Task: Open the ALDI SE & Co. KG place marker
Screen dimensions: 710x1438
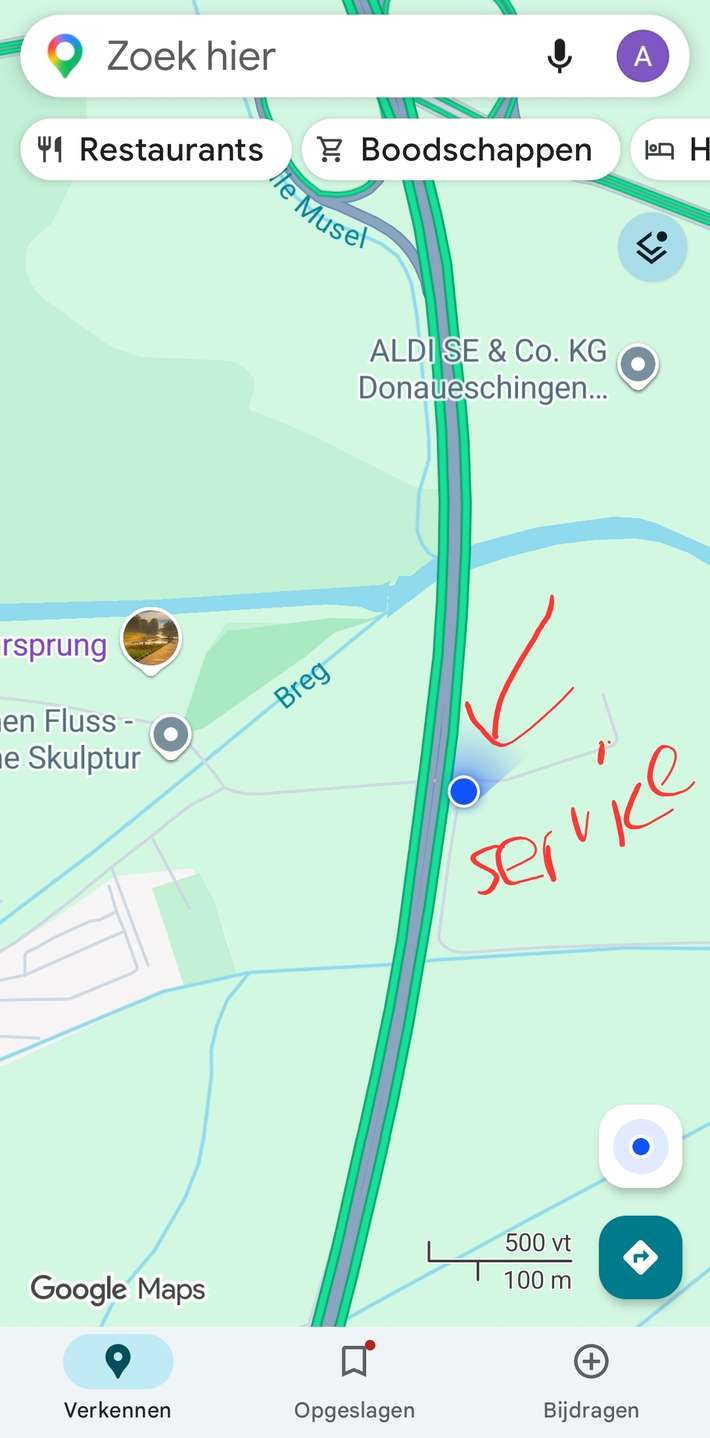Action: pos(637,366)
